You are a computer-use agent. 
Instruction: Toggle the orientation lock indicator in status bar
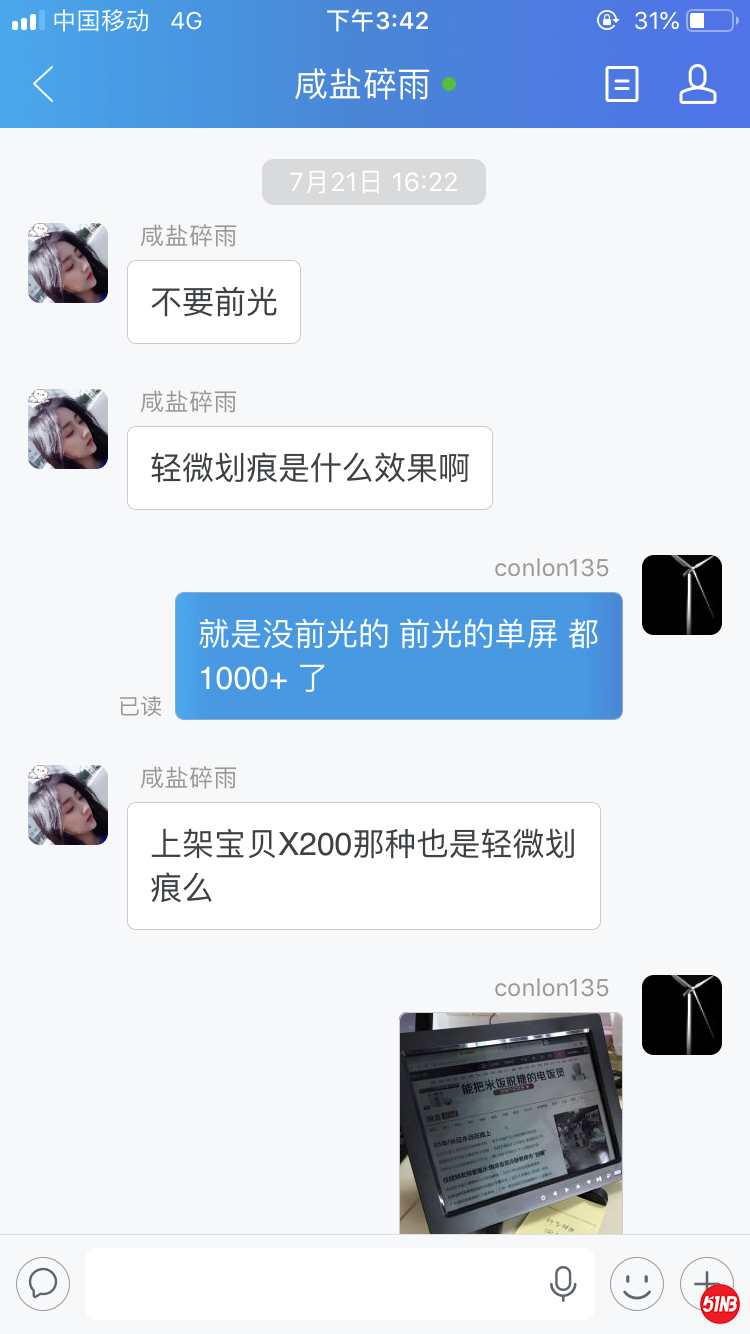tap(608, 20)
